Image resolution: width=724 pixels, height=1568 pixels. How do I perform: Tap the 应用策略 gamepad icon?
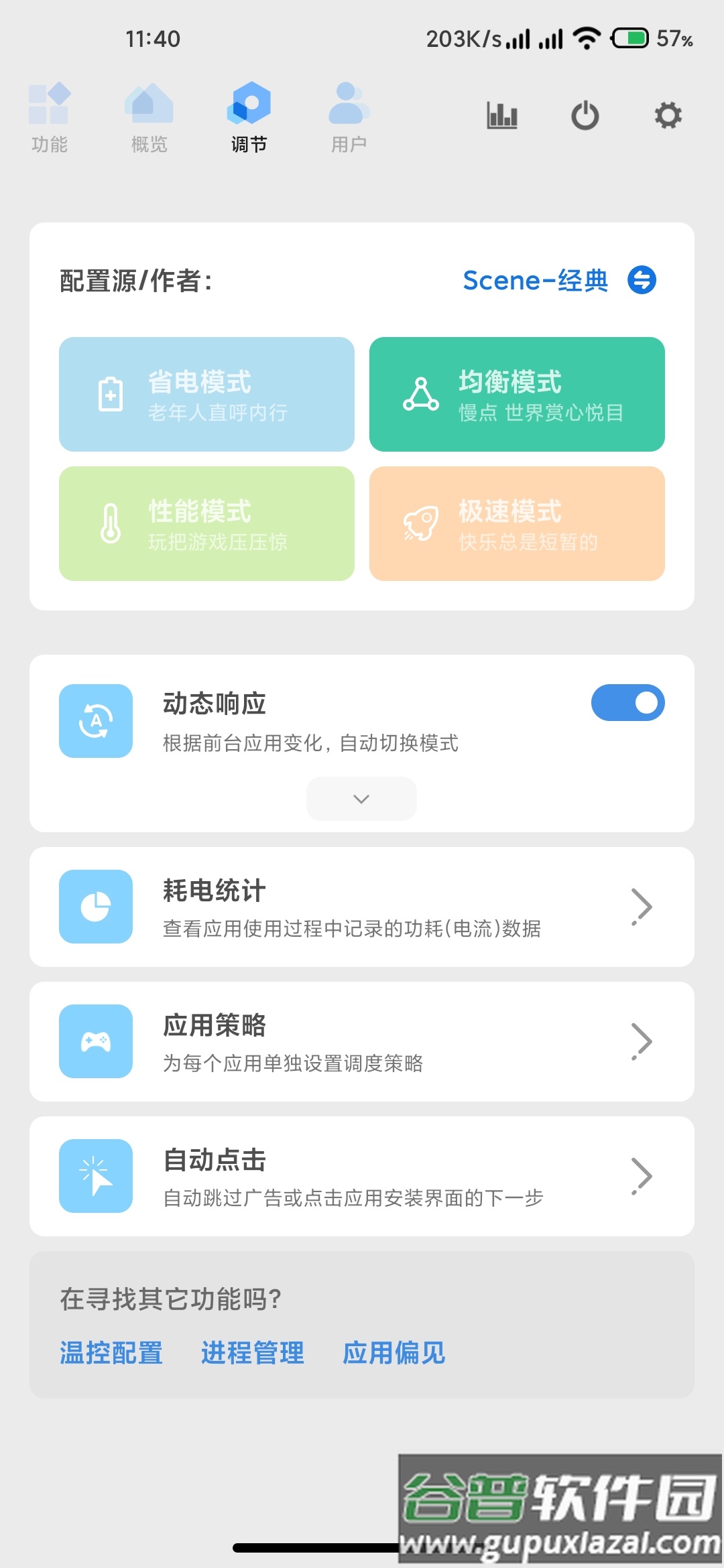coord(96,1041)
